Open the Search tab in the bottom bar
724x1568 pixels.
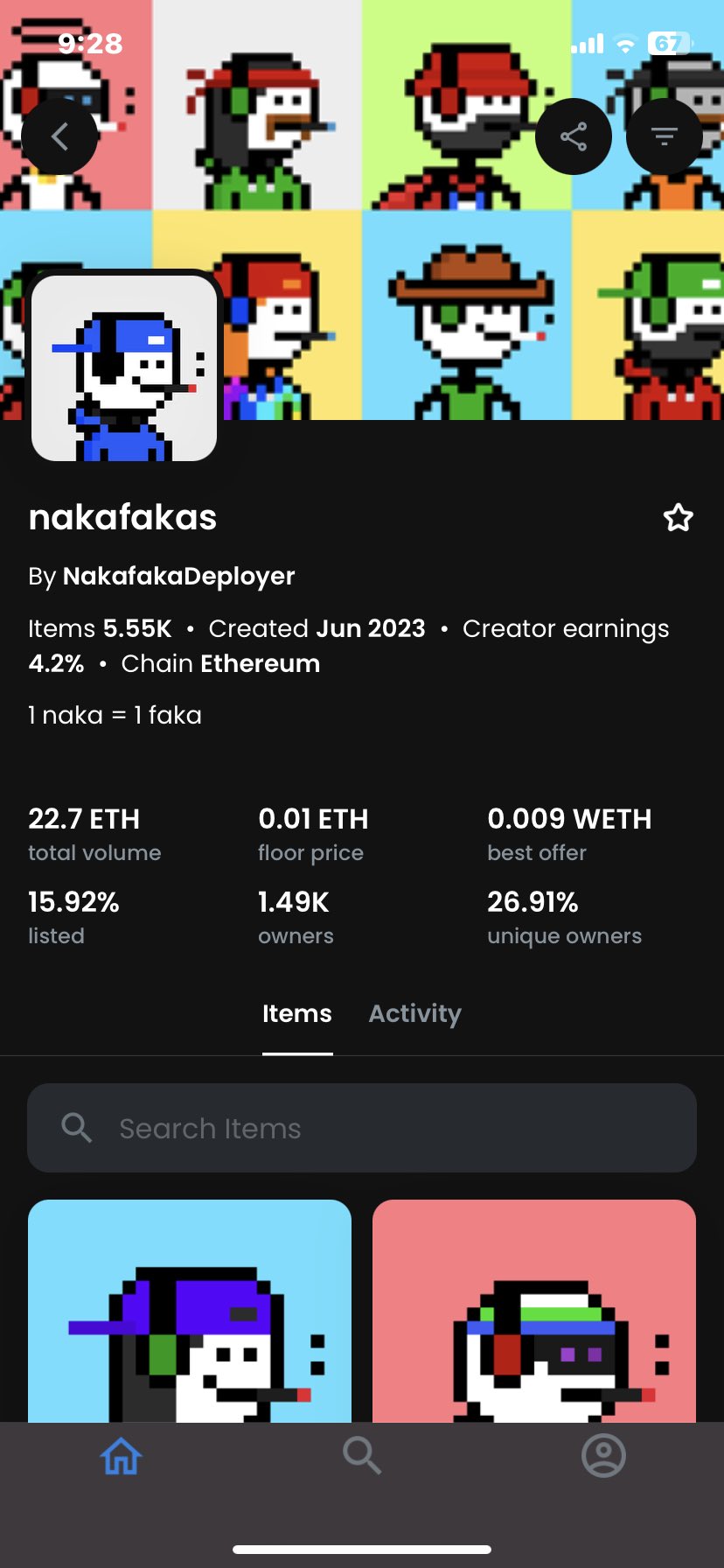[362, 1457]
